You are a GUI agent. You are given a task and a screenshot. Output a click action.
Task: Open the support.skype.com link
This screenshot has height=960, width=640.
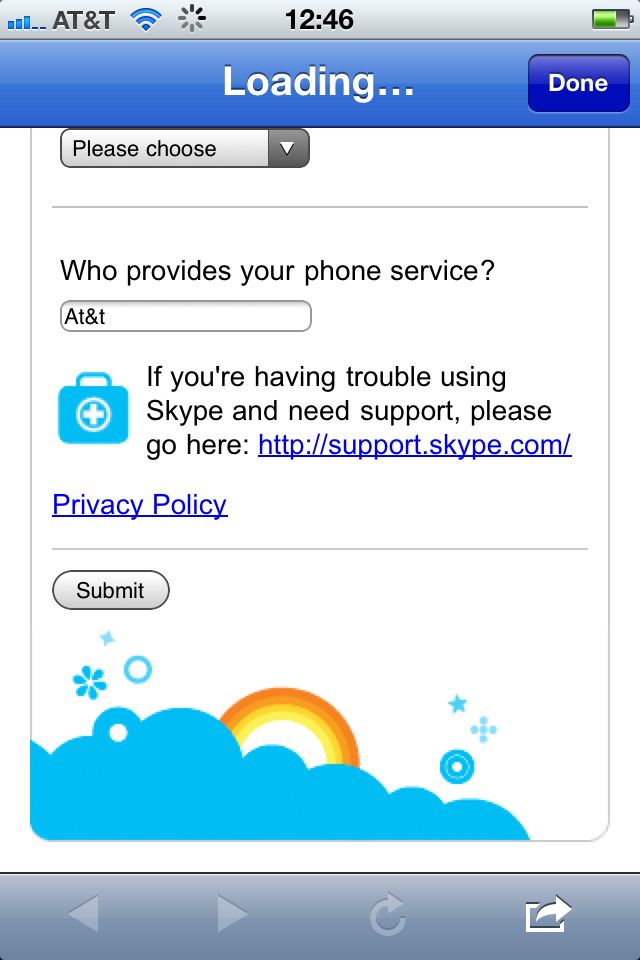coord(415,444)
